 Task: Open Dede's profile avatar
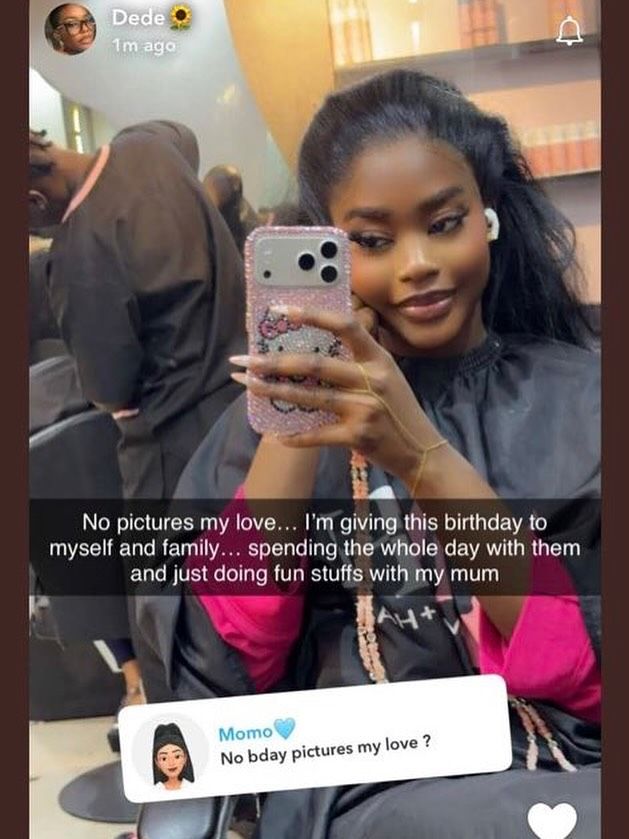(x=70, y=28)
